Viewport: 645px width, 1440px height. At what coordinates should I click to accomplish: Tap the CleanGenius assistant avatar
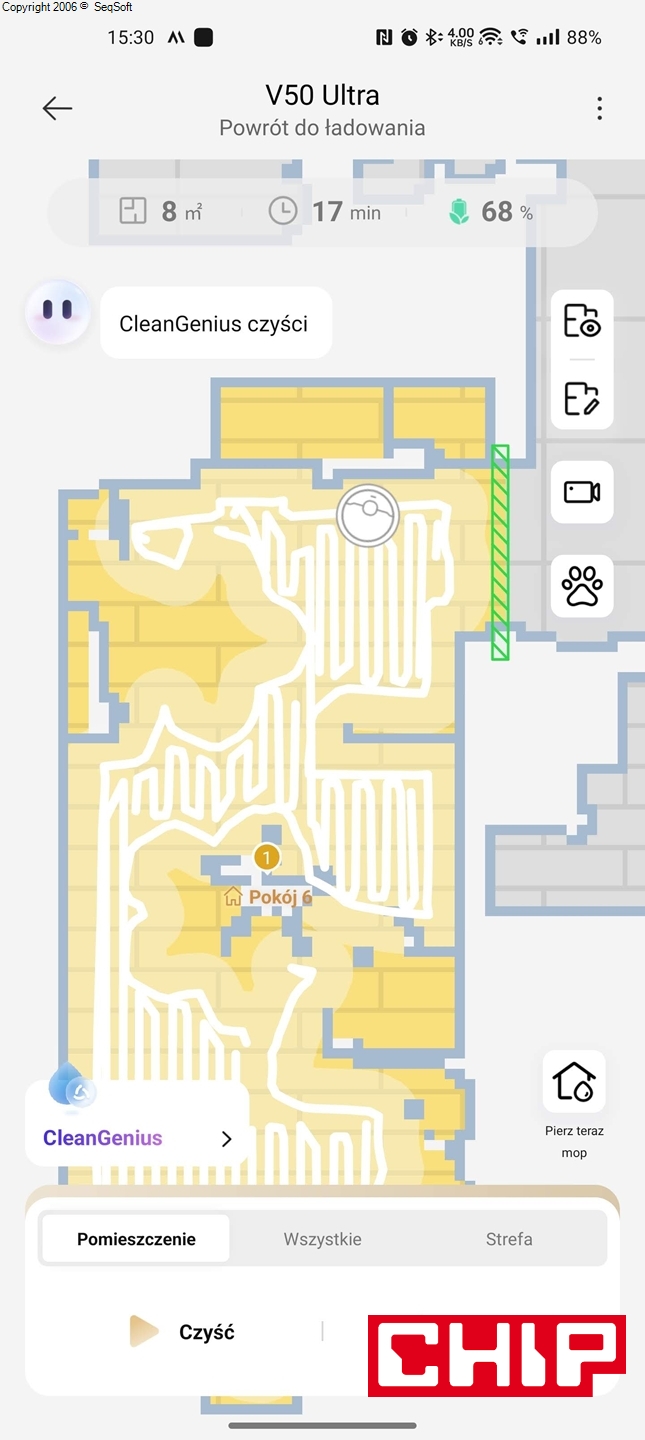tap(57, 313)
